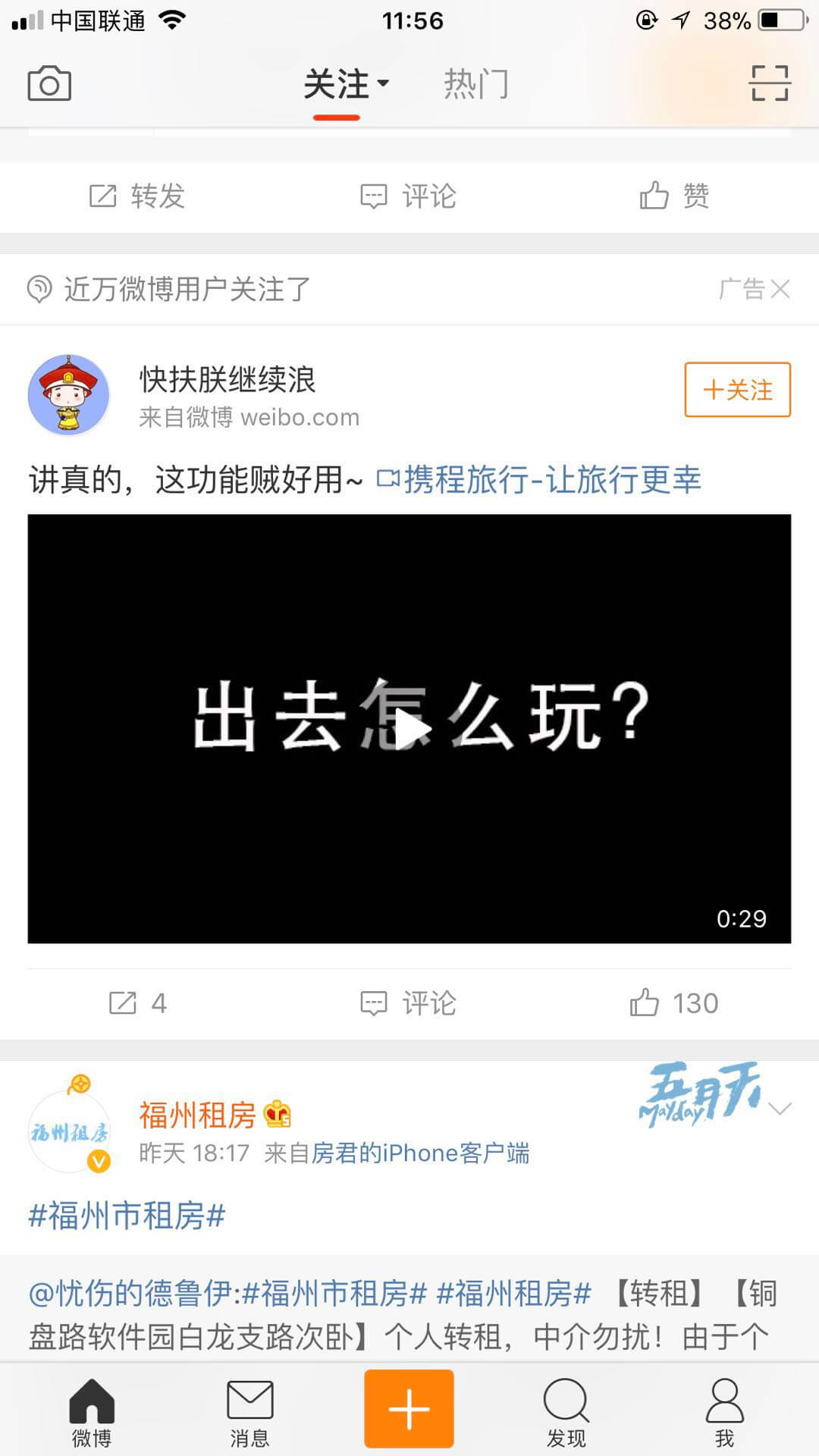Open 快扶朕继续浪 profile avatar

pyautogui.click(x=69, y=395)
